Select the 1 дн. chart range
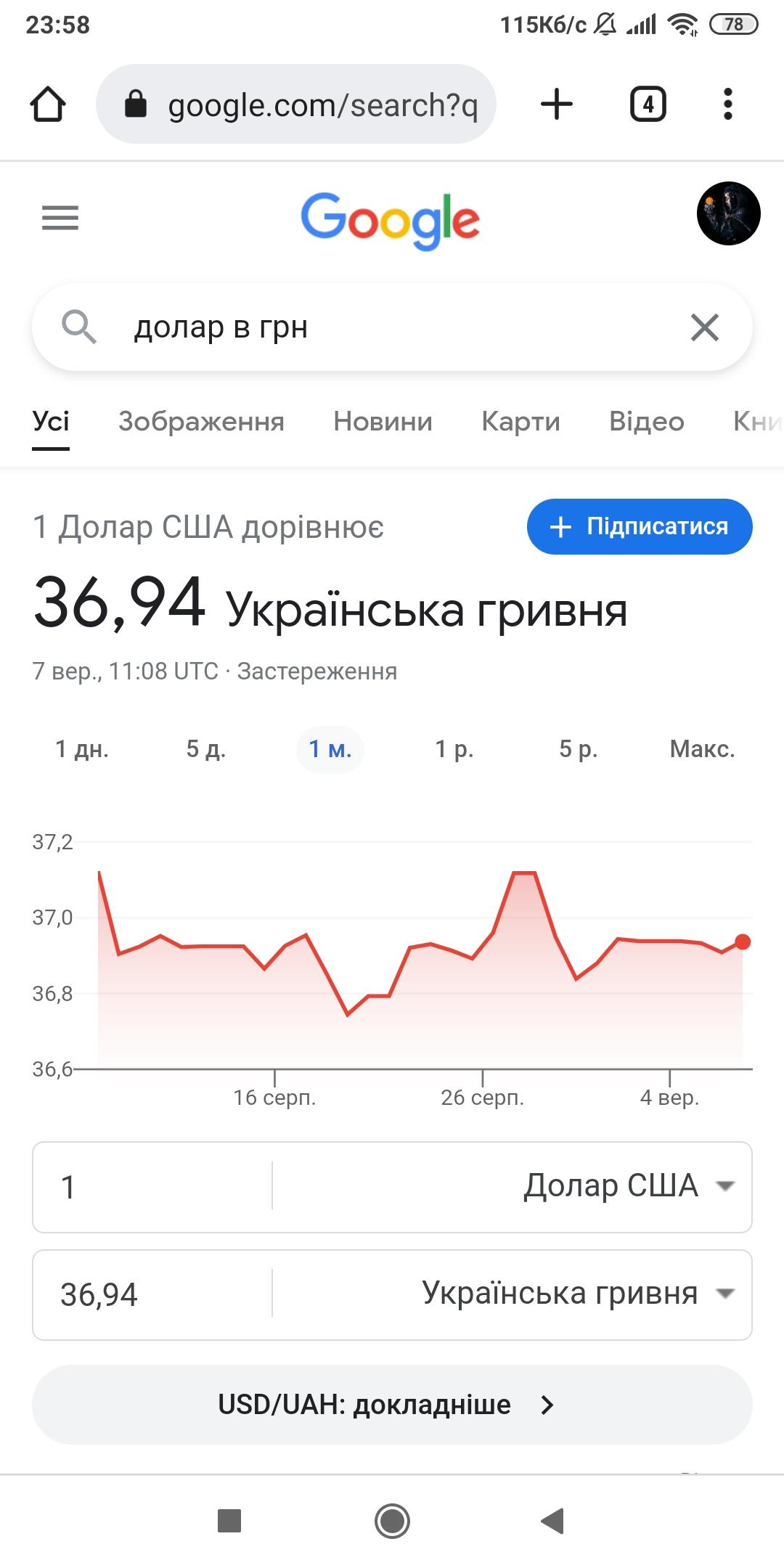The image size is (784, 1568). 82,749
